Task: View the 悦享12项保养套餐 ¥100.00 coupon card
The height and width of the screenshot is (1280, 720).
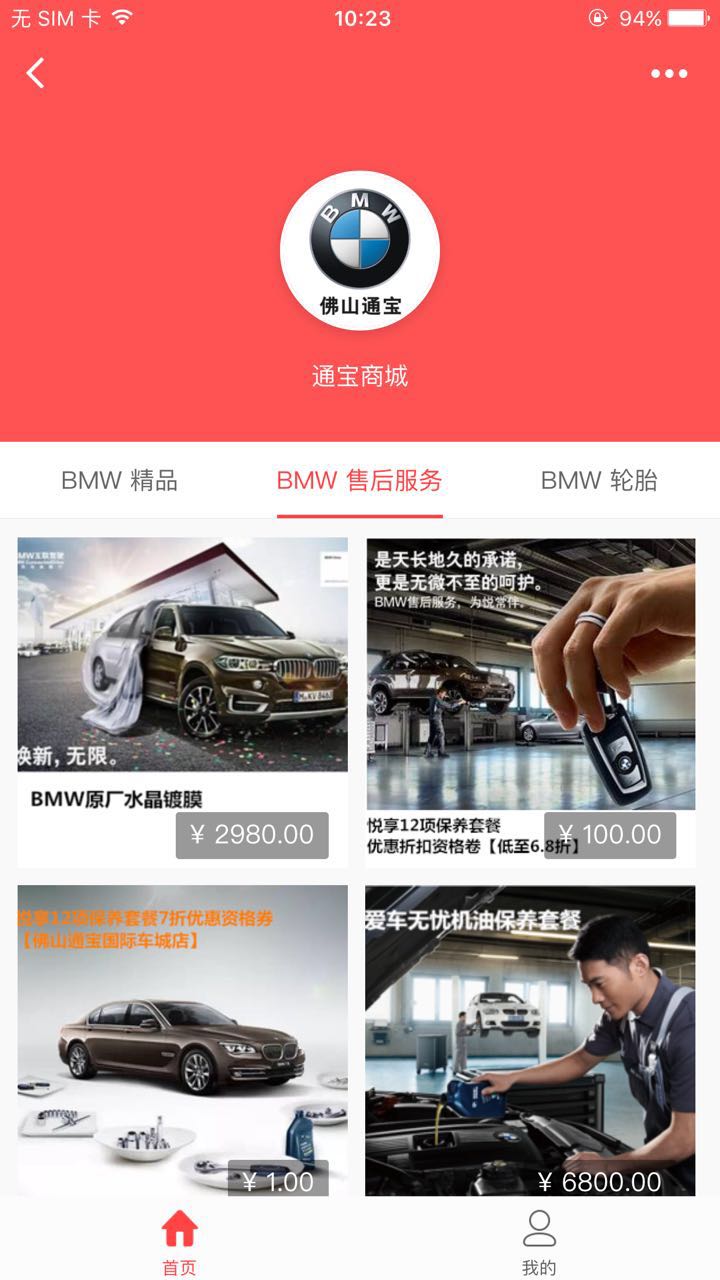Action: coord(530,700)
